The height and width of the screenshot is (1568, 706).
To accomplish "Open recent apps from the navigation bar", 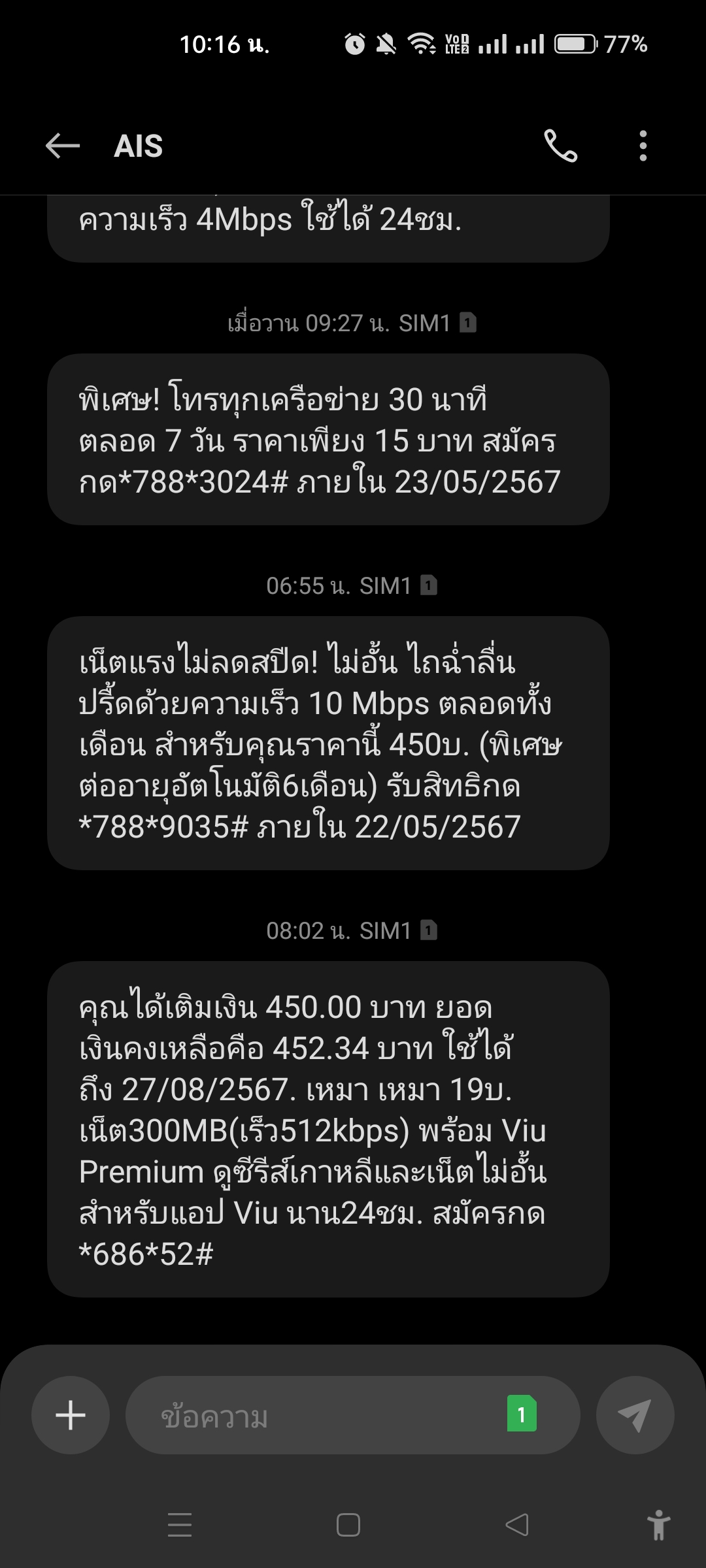I will click(180, 1526).
